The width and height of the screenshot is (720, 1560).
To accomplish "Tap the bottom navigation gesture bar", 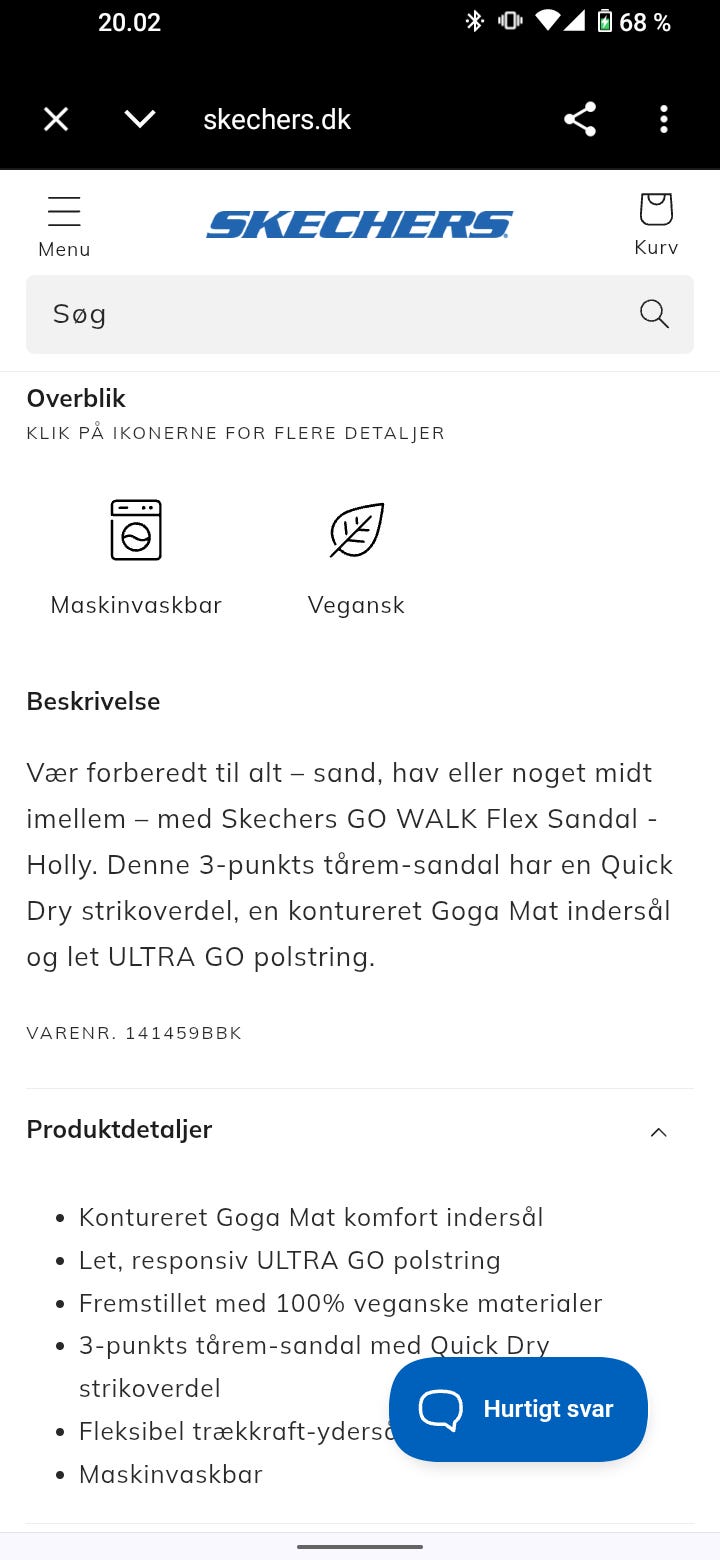I will [x=360, y=1543].
